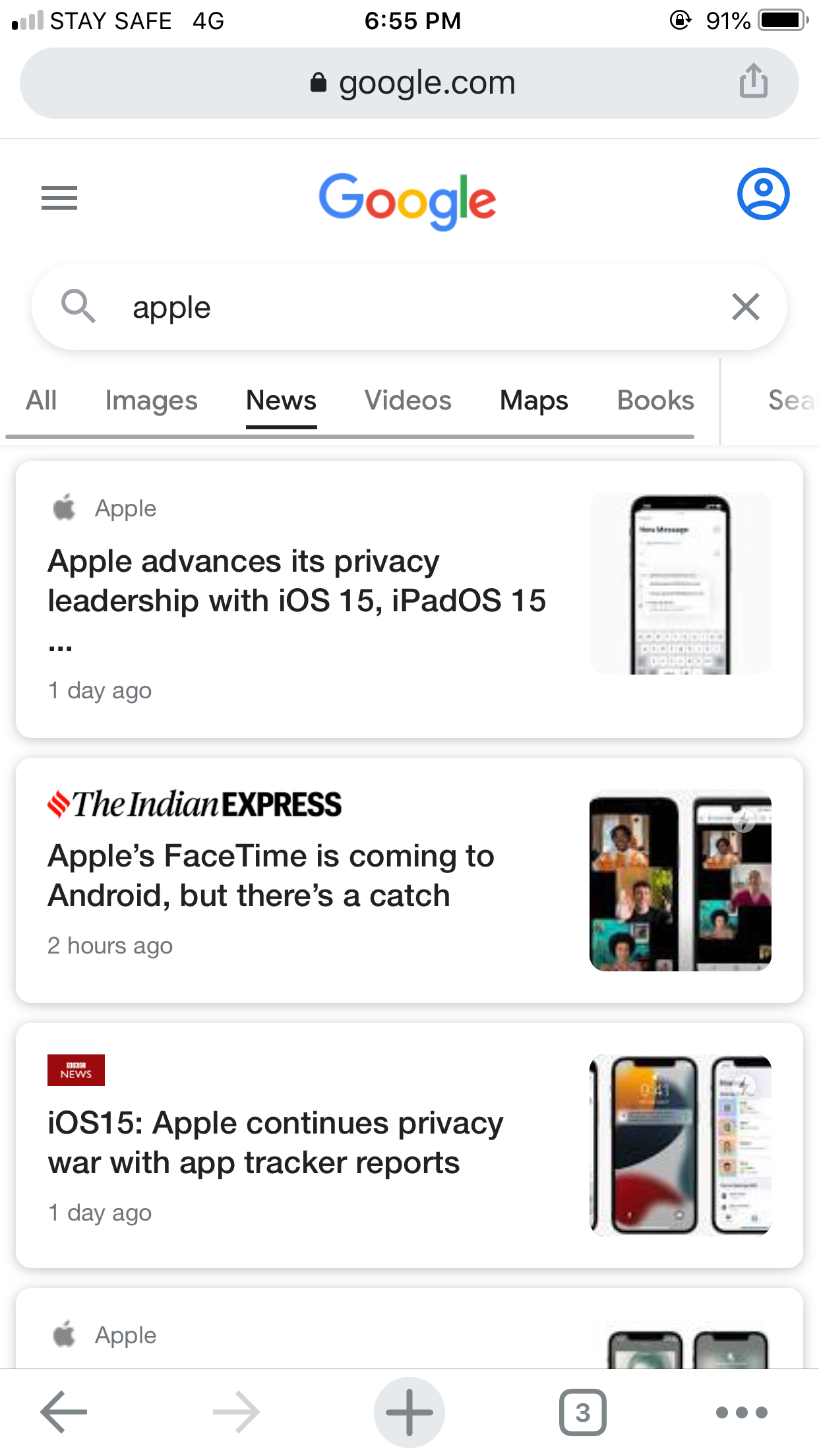Switch to the Images tab
819x1456 pixels.
151,400
